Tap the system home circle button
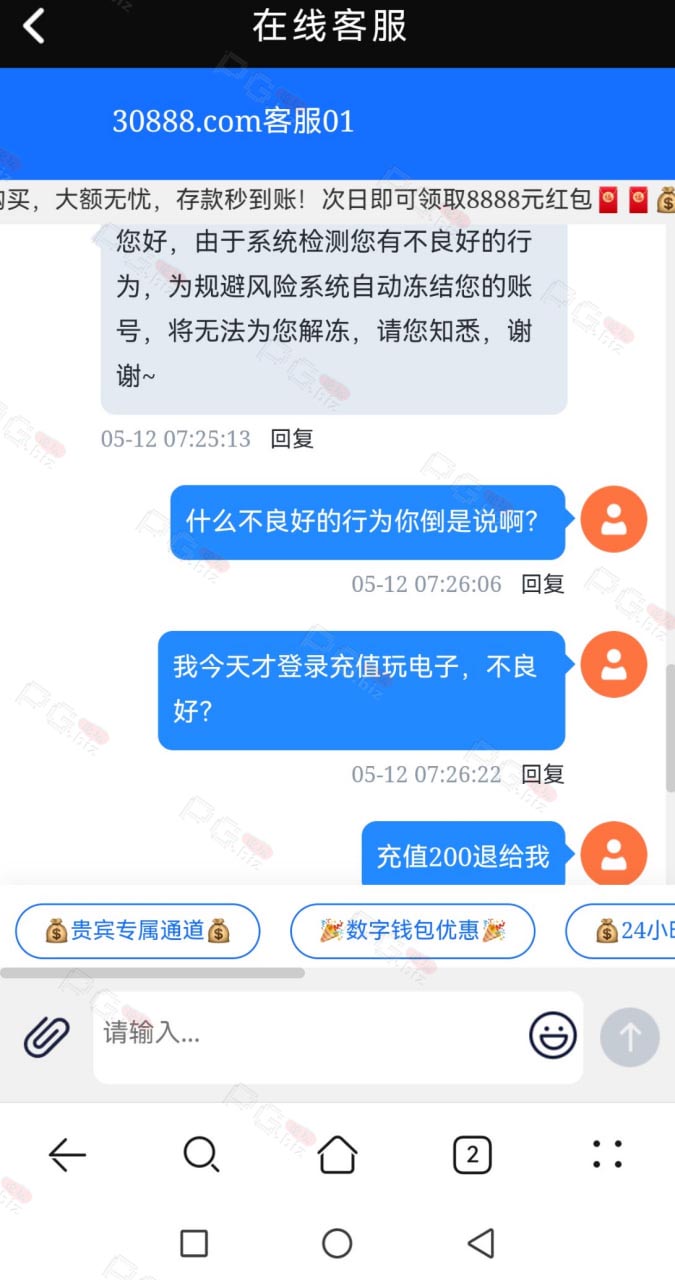The width and height of the screenshot is (675, 1280). click(x=337, y=1243)
